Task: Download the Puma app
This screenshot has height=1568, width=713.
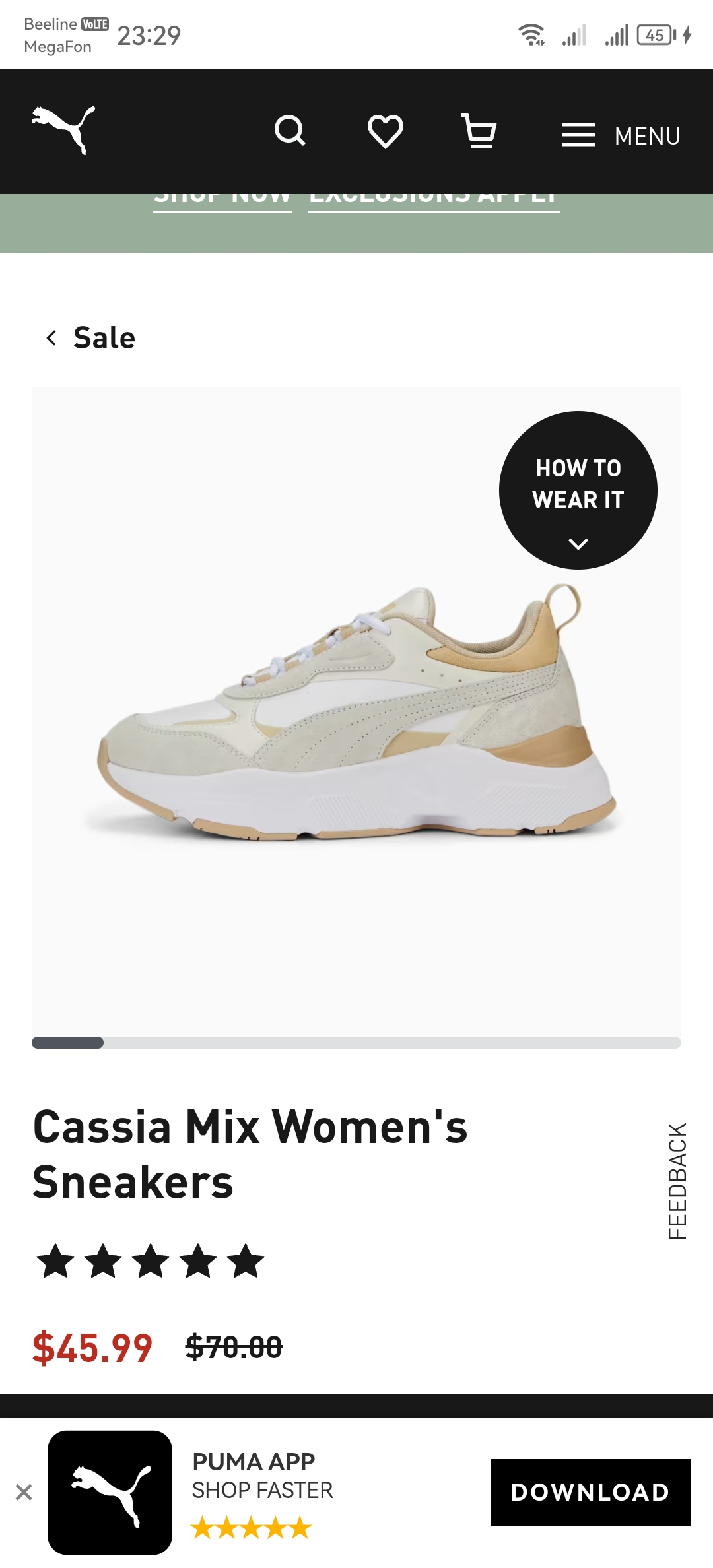Action: [x=590, y=1492]
